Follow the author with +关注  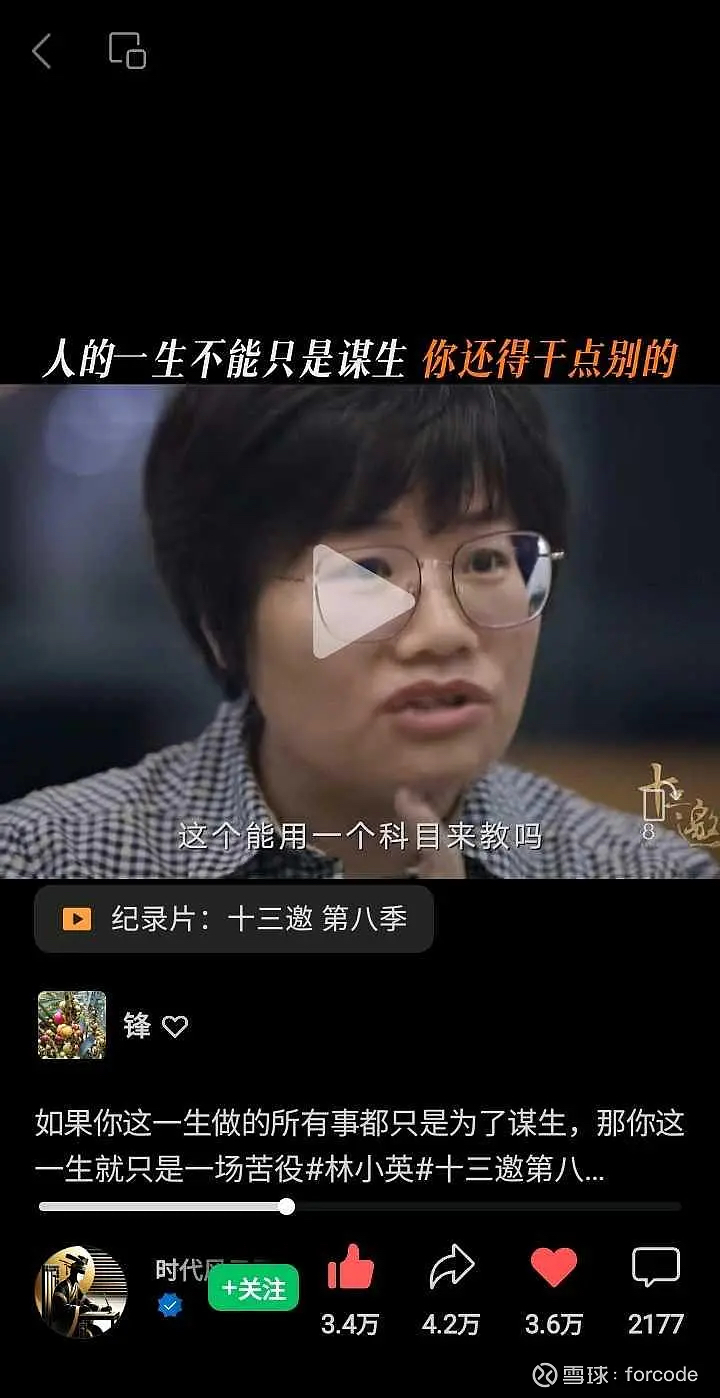point(253,1289)
